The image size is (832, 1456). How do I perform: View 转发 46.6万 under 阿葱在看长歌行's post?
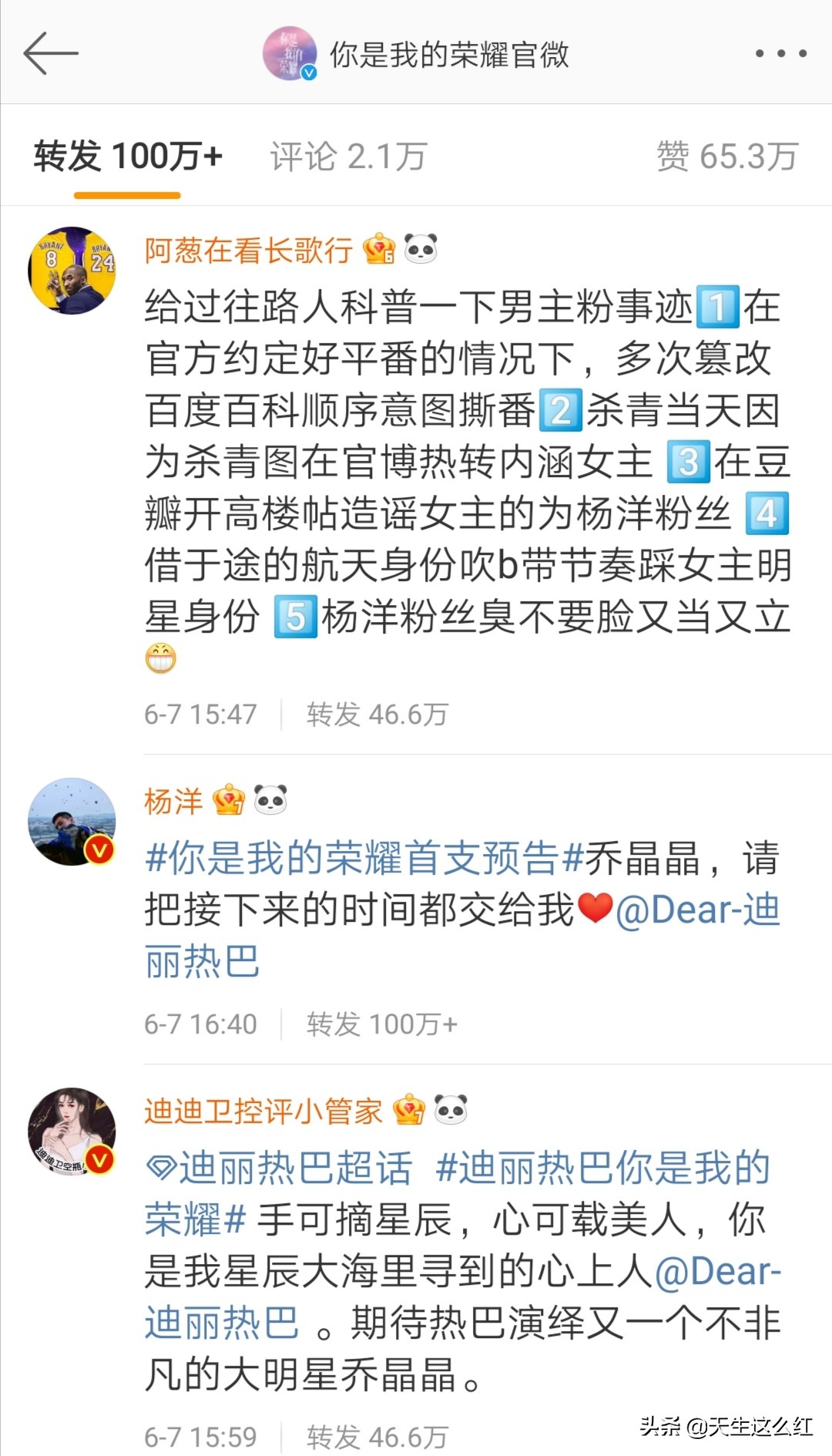[377, 715]
